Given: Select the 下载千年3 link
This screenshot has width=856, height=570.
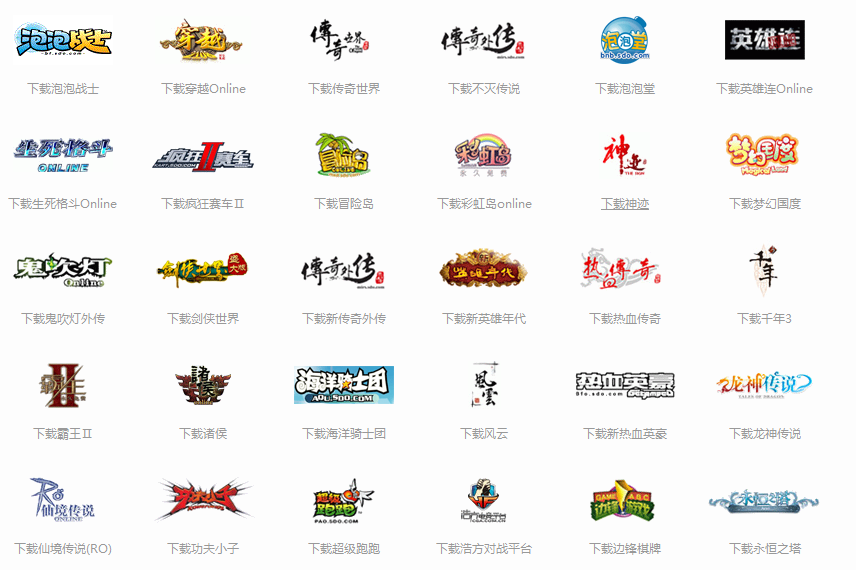Looking at the screenshot, I should (764, 319).
